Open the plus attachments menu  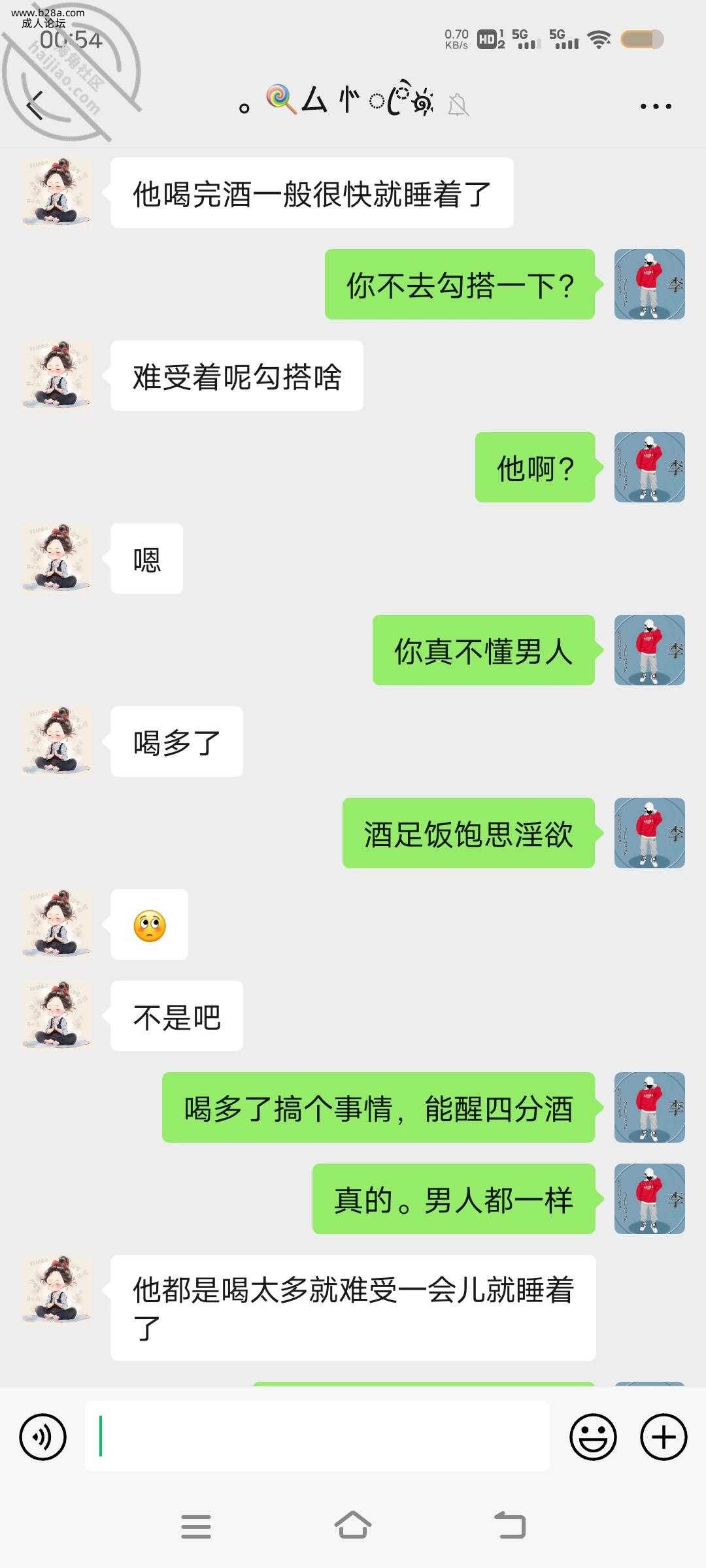pyautogui.click(x=663, y=1437)
